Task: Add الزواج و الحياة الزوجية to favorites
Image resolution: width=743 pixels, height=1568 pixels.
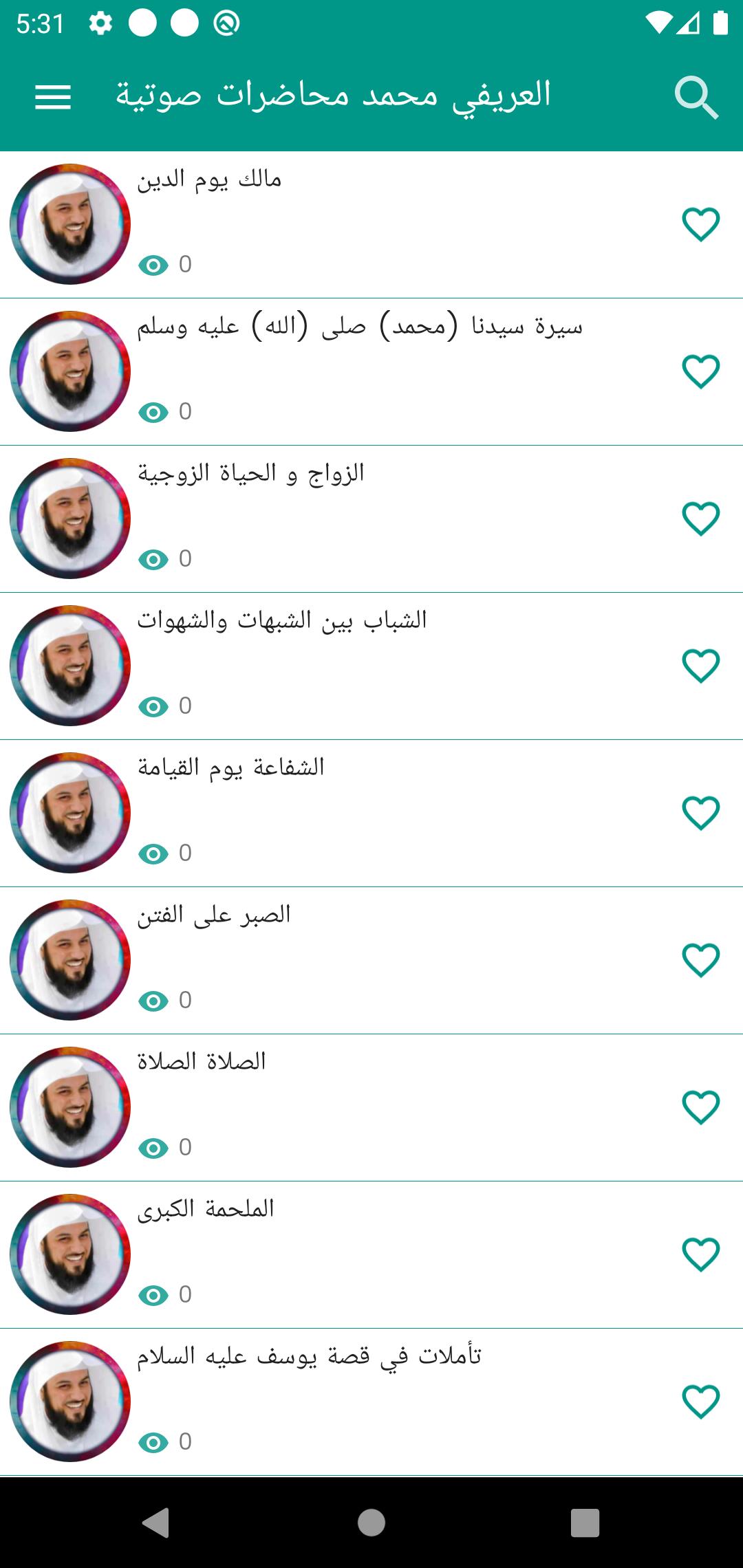Action: coord(700,519)
